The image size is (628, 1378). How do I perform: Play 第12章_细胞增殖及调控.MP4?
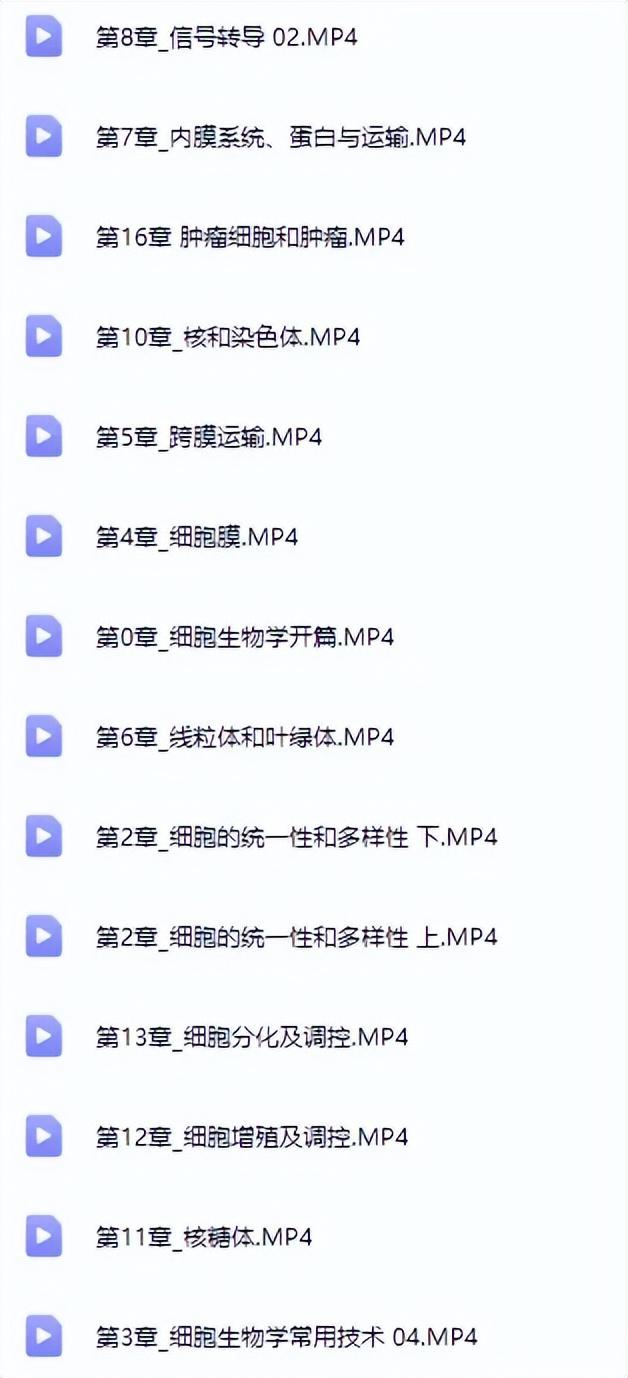click(251, 1137)
